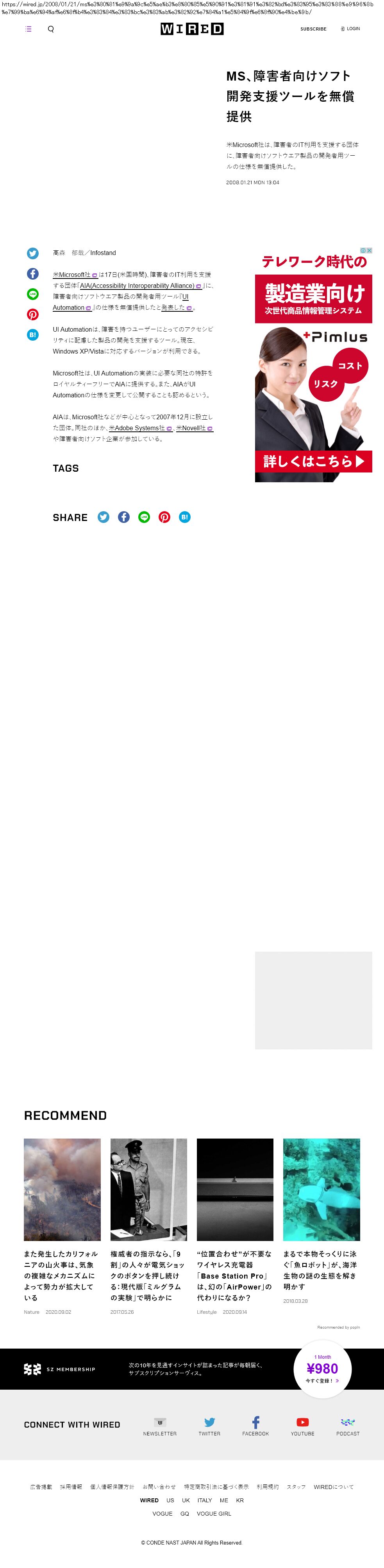Open the Pimlus advertisement banner
384x1568 pixels.
click(x=313, y=365)
